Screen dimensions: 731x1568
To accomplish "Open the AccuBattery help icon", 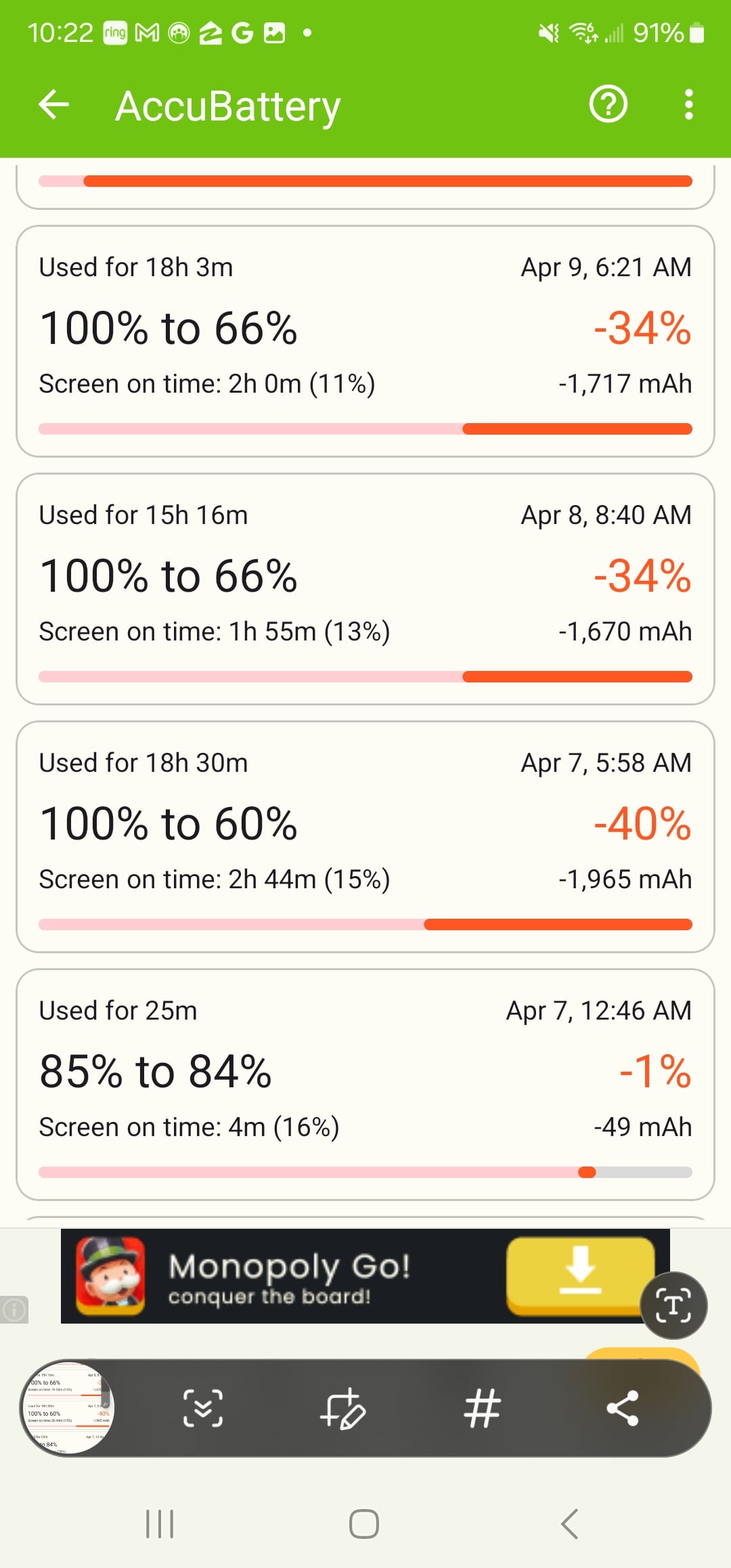I will click(607, 104).
